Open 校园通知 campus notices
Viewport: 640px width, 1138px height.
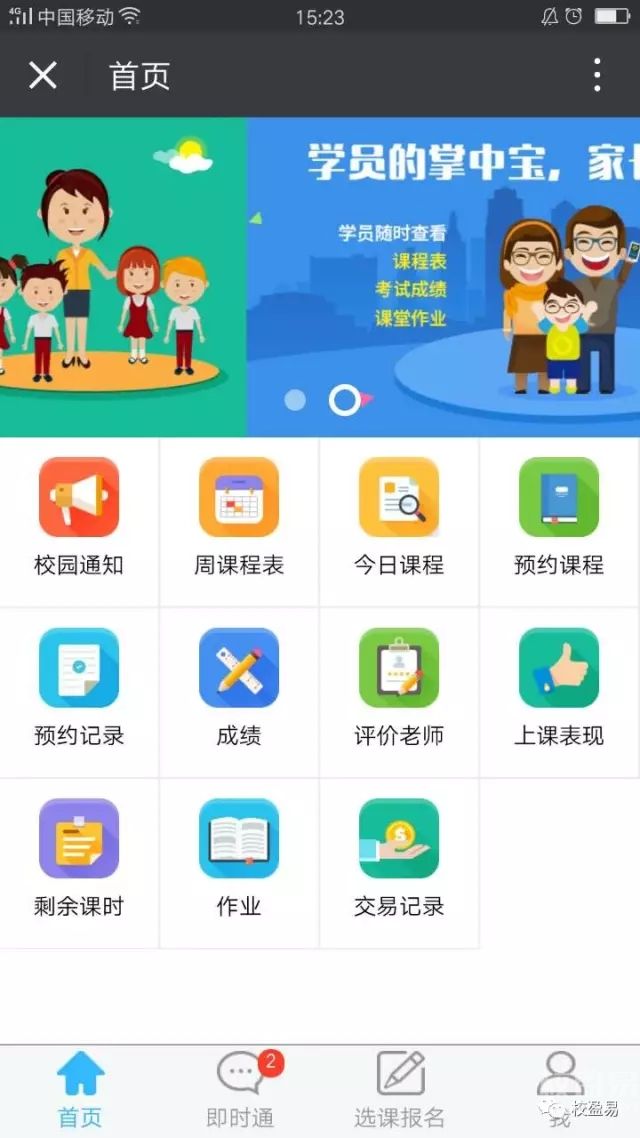[x=79, y=520]
